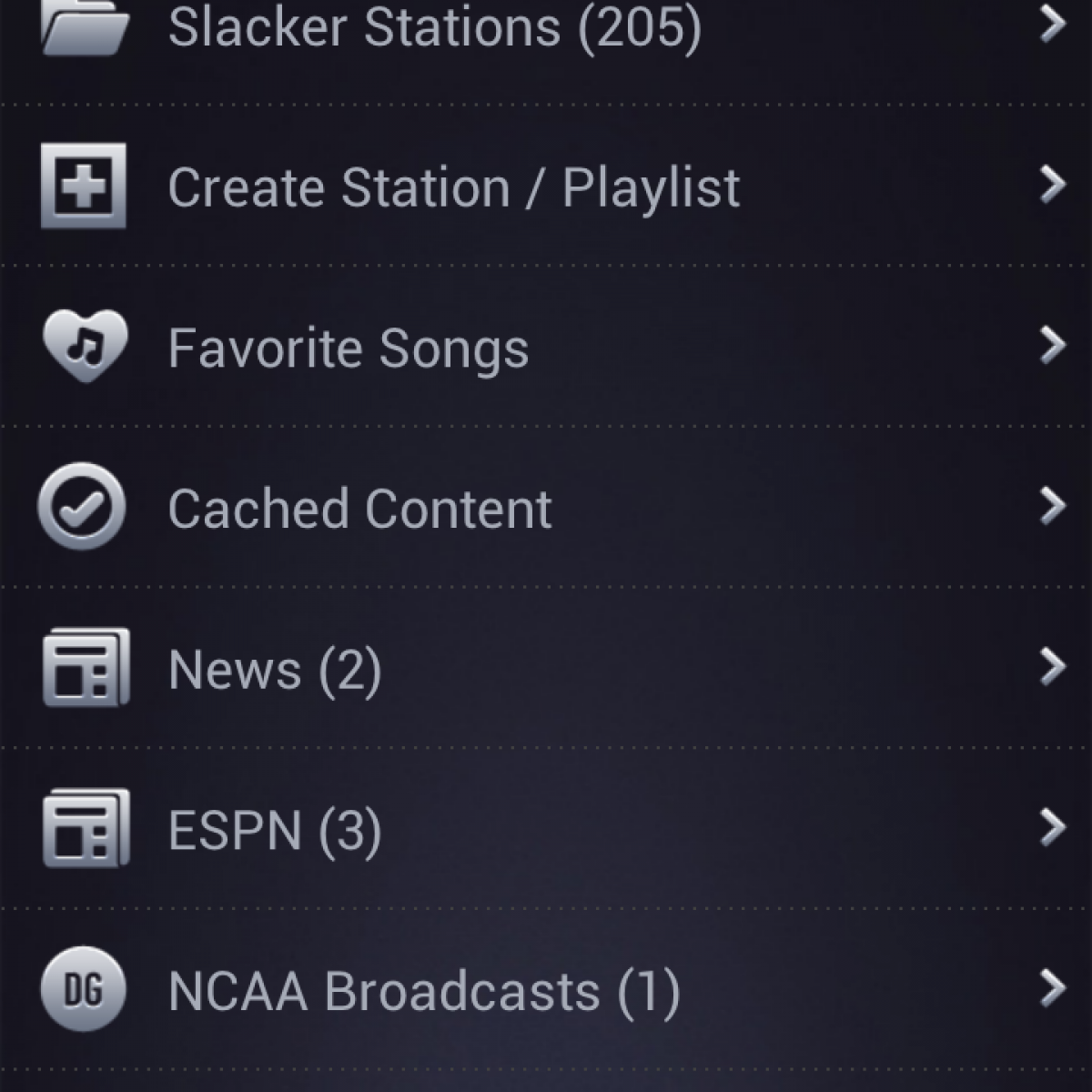The image size is (1092, 1092).
Task: Open NCAA Broadcasts
Action: tap(423, 991)
